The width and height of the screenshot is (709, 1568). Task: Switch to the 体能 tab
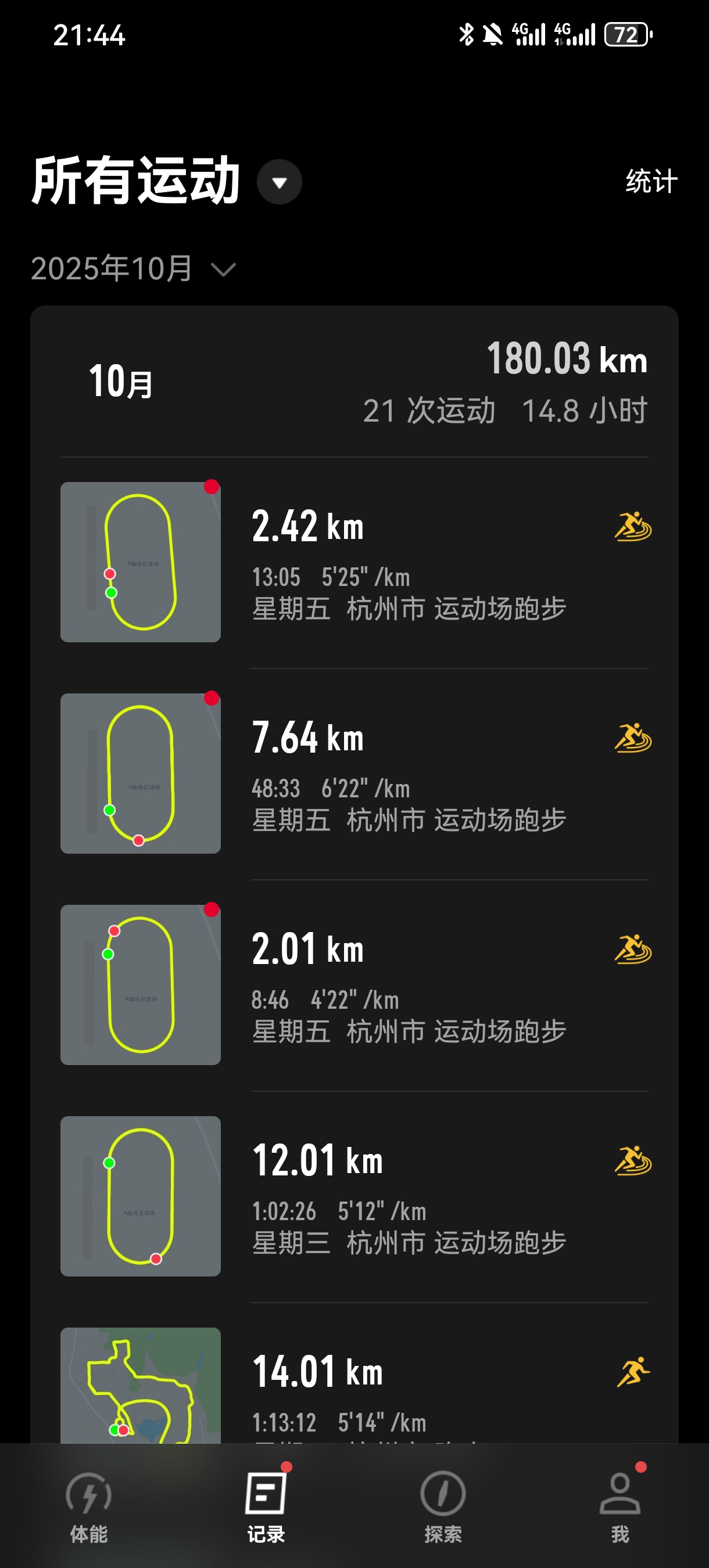point(89,1506)
